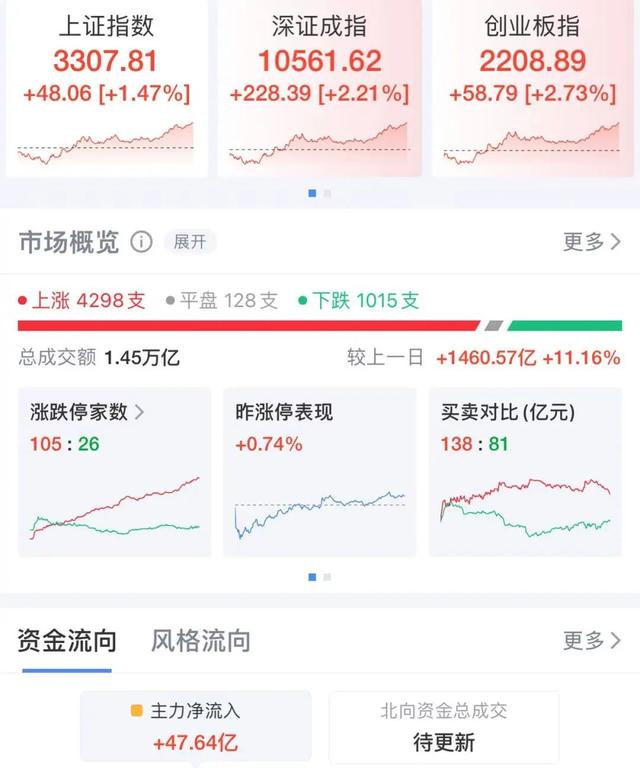
Task: Open the 涨跌停家数 chart card
Action: pos(116,471)
